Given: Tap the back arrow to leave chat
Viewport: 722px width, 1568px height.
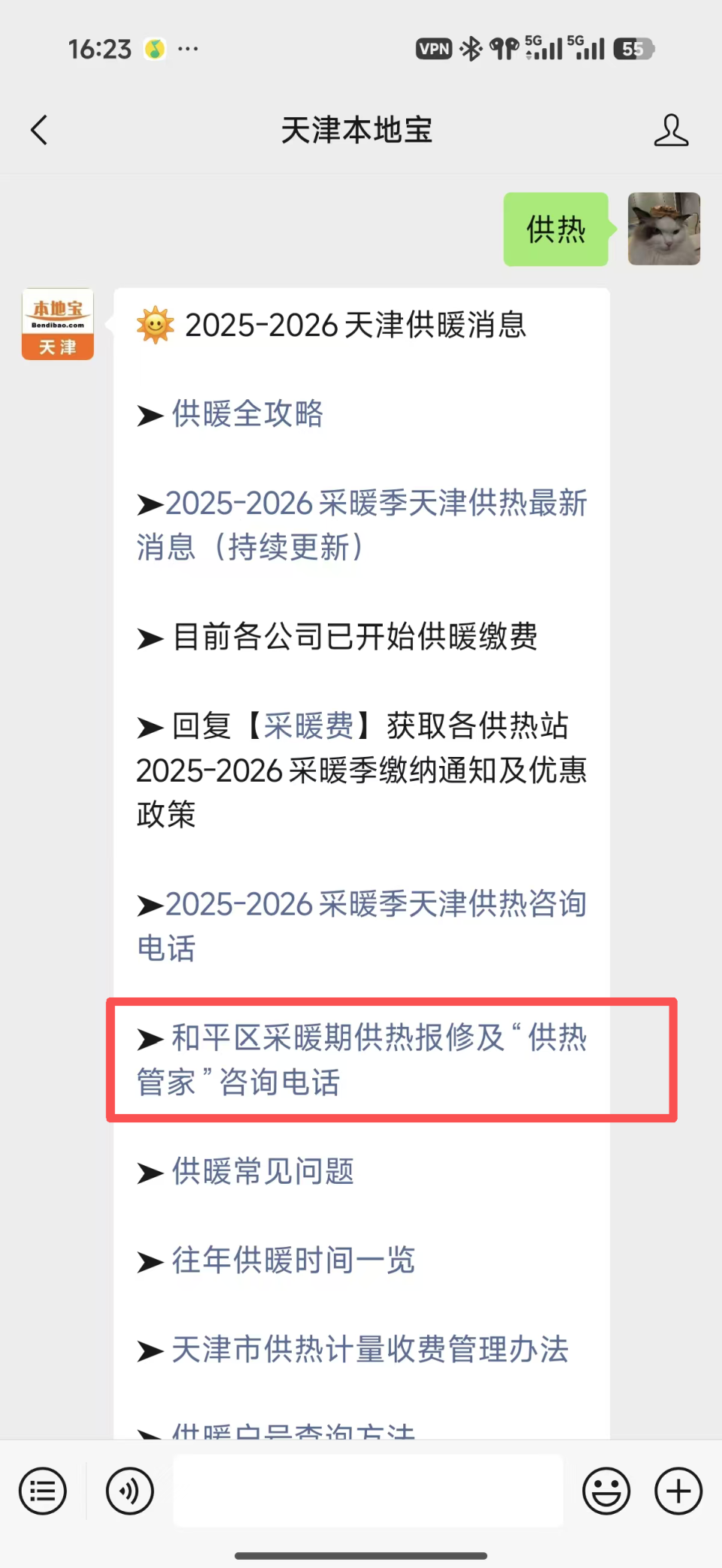Looking at the screenshot, I should click(x=39, y=129).
